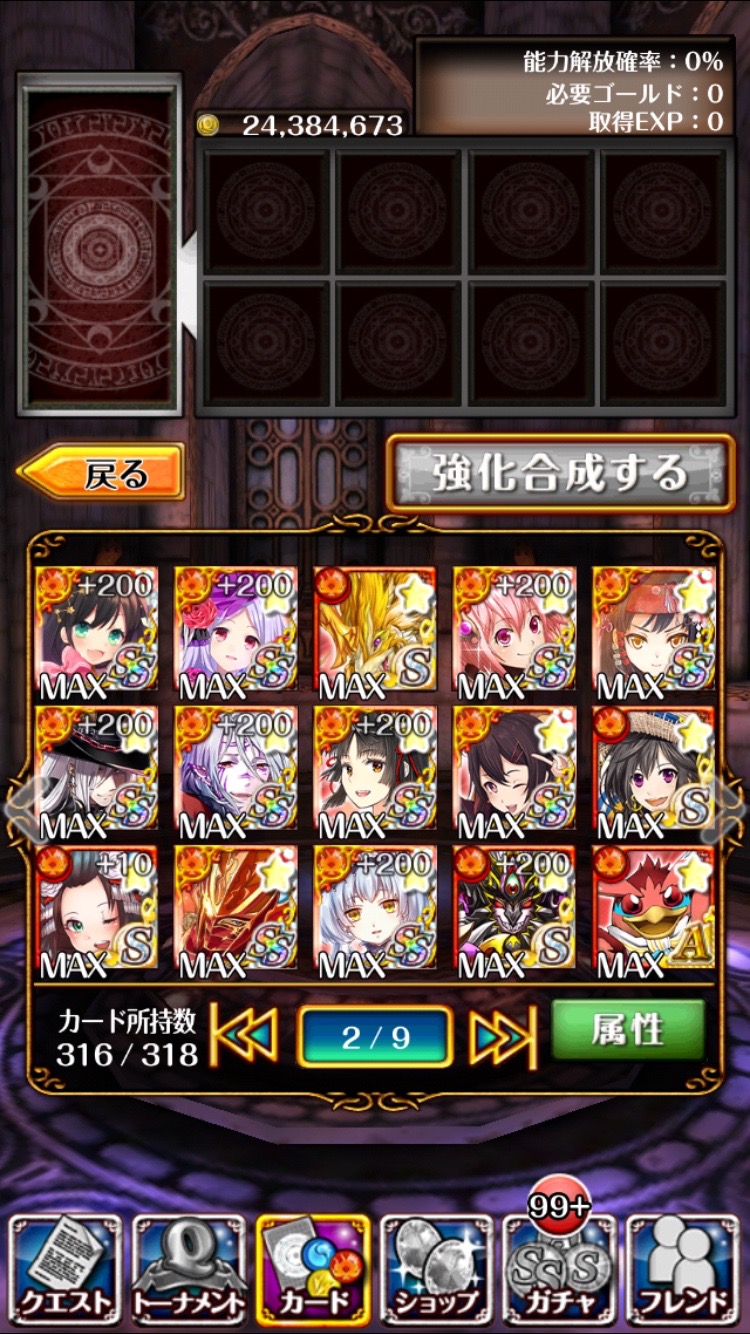Tap the 強化合成する button
750x1334 pixels.
[560, 473]
